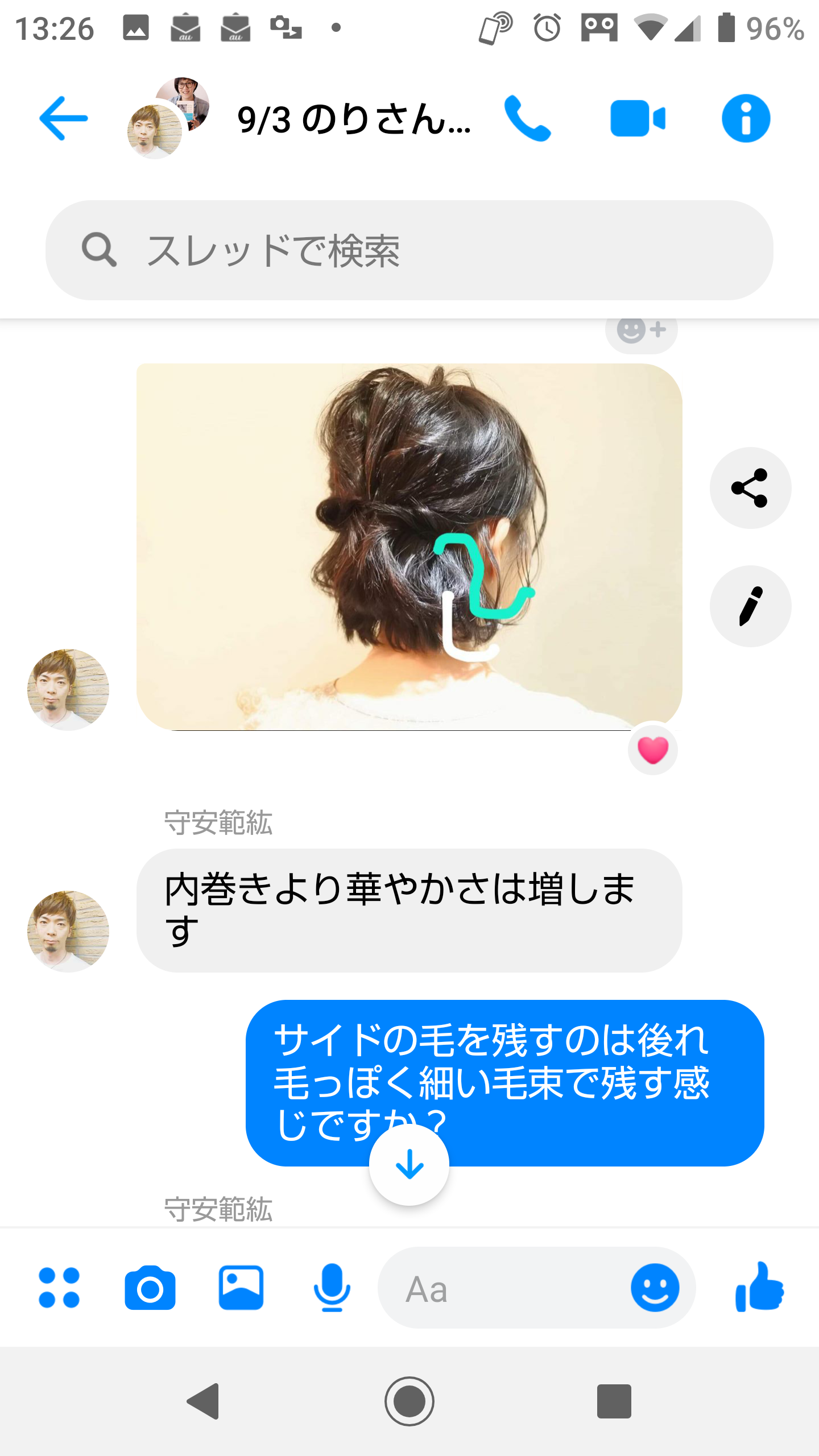
Task: Go to the Android home screen
Action: point(409,1401)
